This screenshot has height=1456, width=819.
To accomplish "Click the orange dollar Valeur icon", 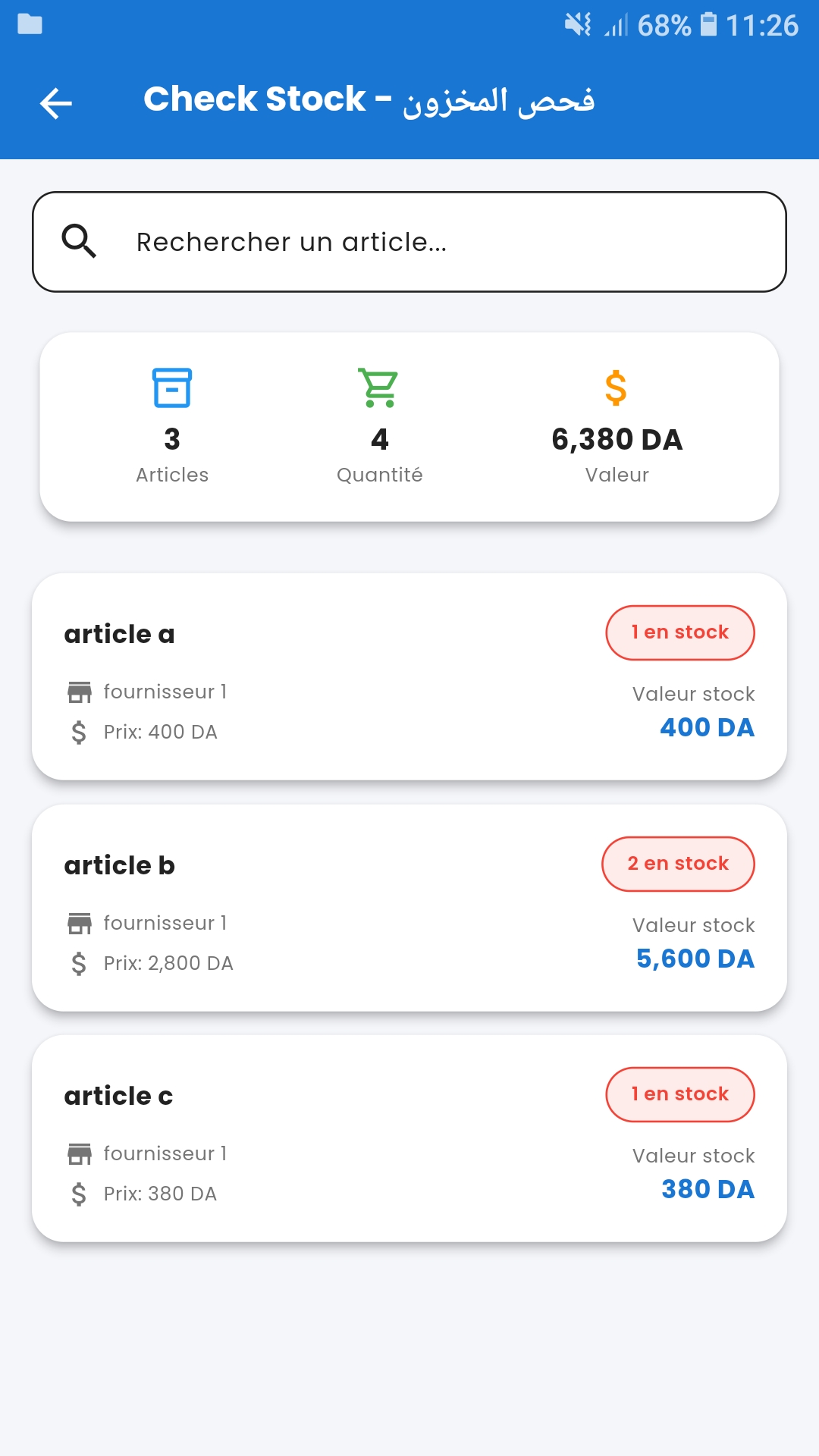I will pos(616,388).
